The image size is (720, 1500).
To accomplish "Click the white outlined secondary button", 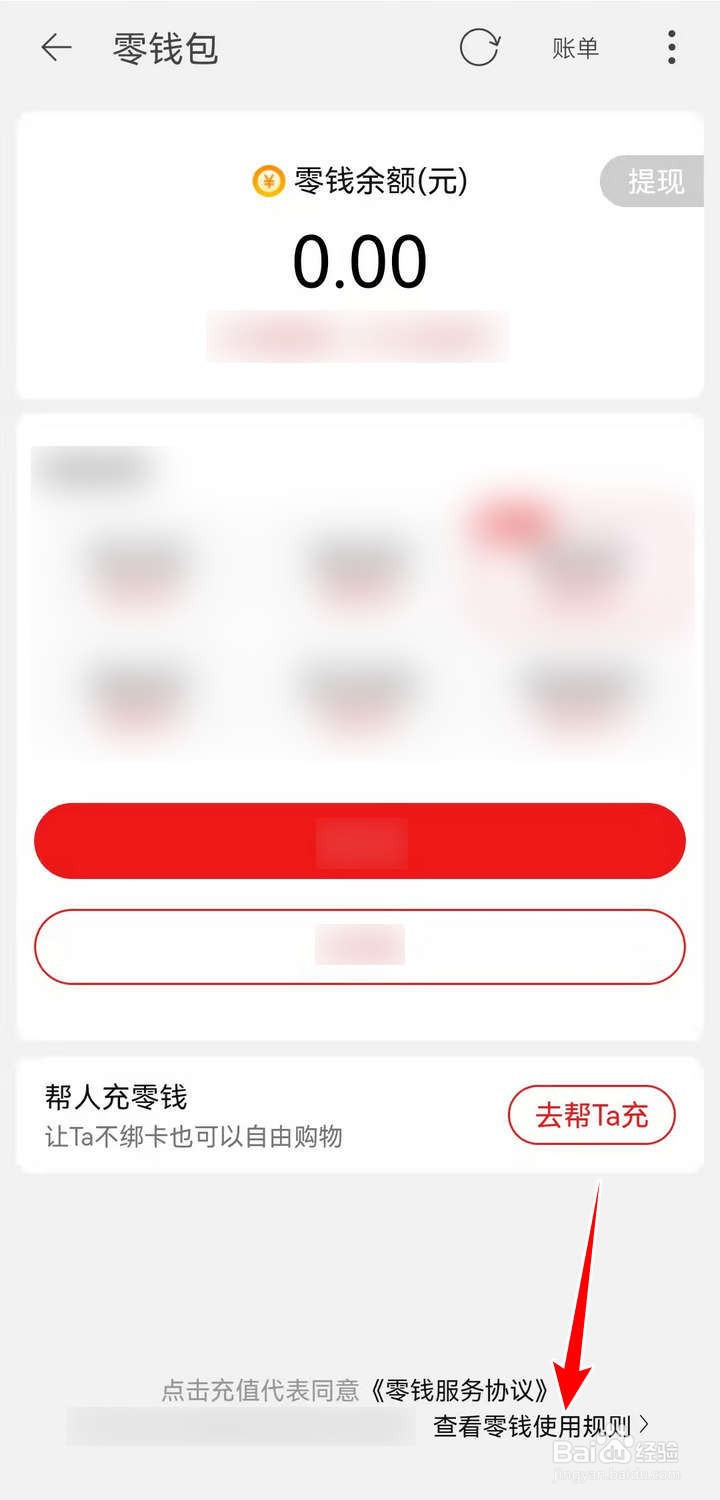I will 360,946.
